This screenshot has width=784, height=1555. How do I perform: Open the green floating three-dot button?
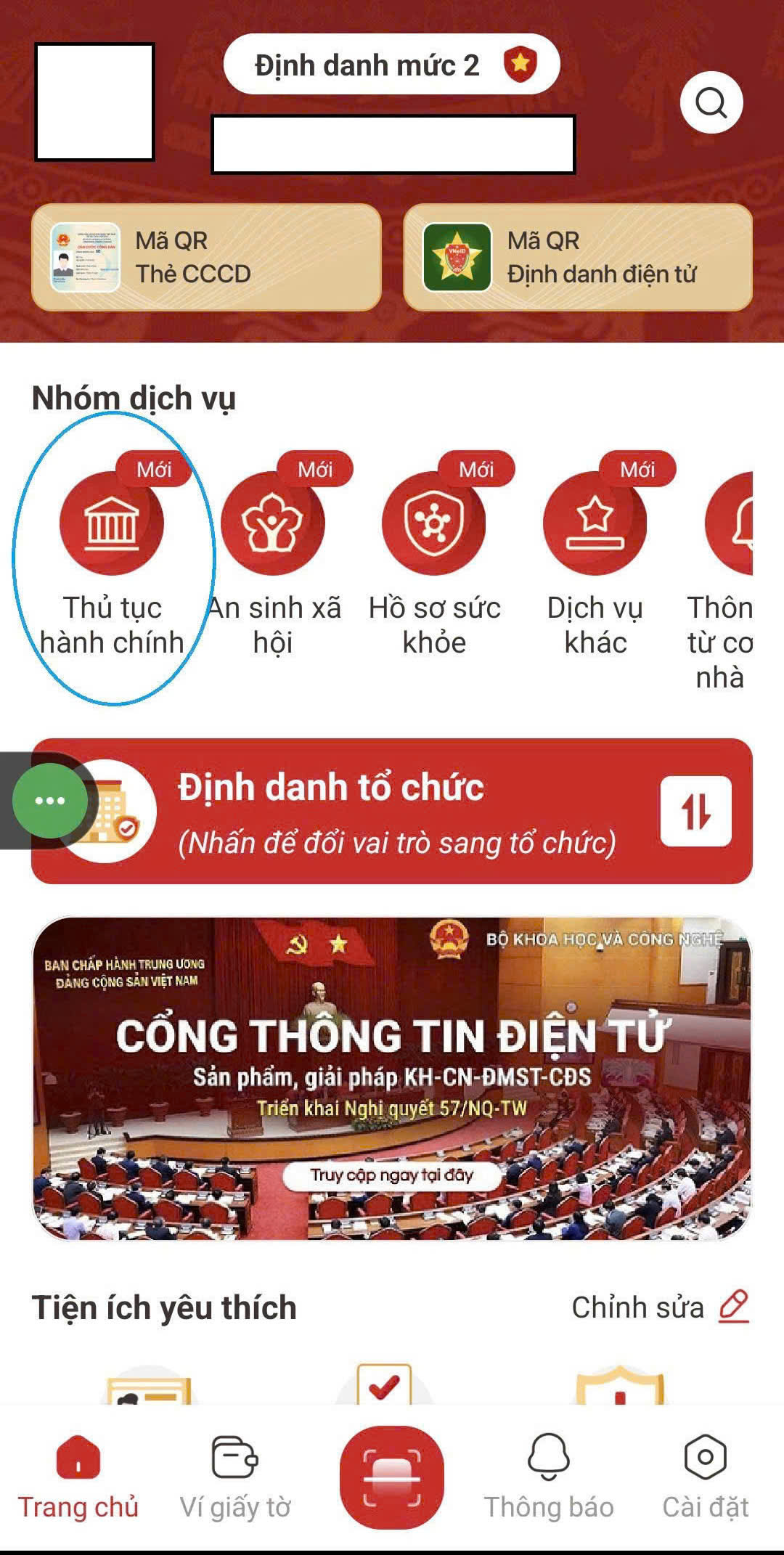click(49, 801)
